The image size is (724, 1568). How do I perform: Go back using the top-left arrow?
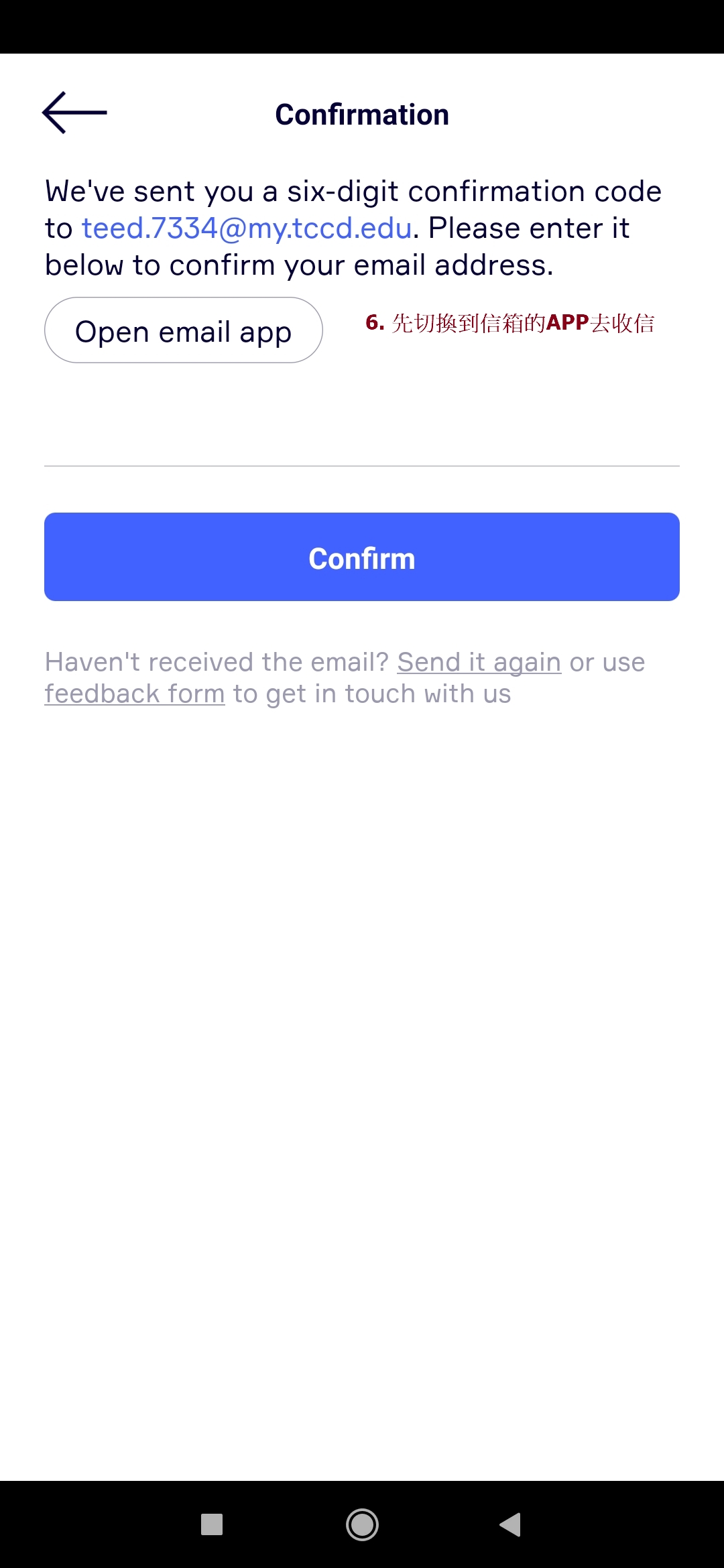[x=74, y=113]
